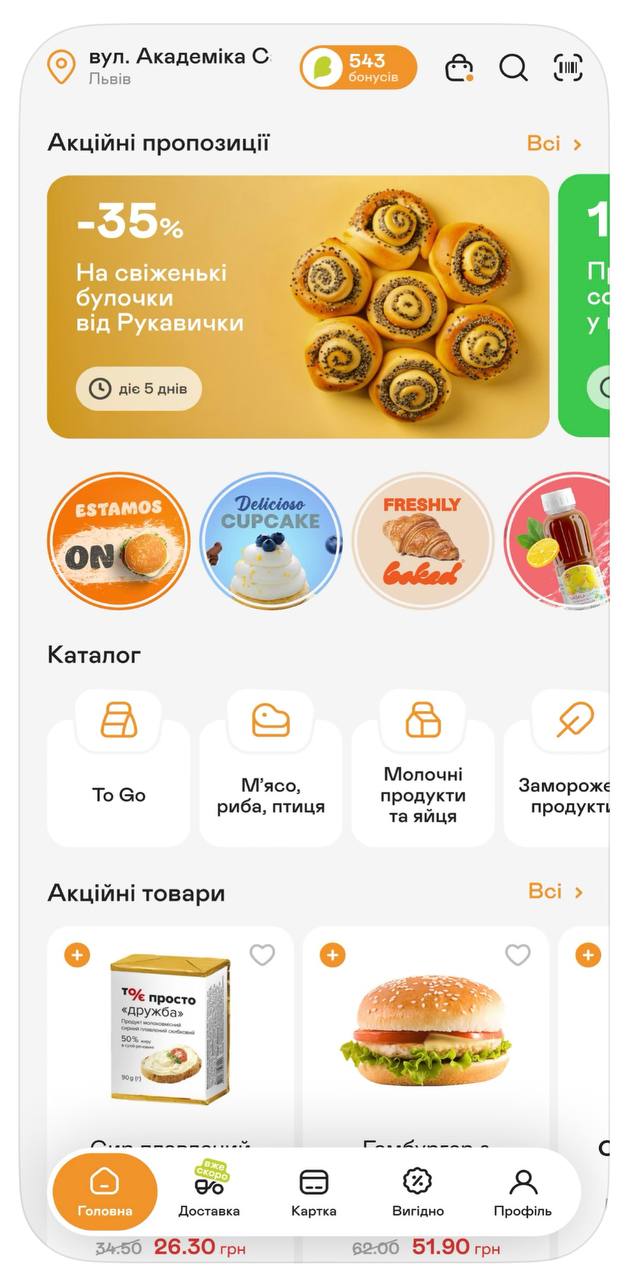
Task: Open the shopping basket icon
Action: [x=459, y=68]
